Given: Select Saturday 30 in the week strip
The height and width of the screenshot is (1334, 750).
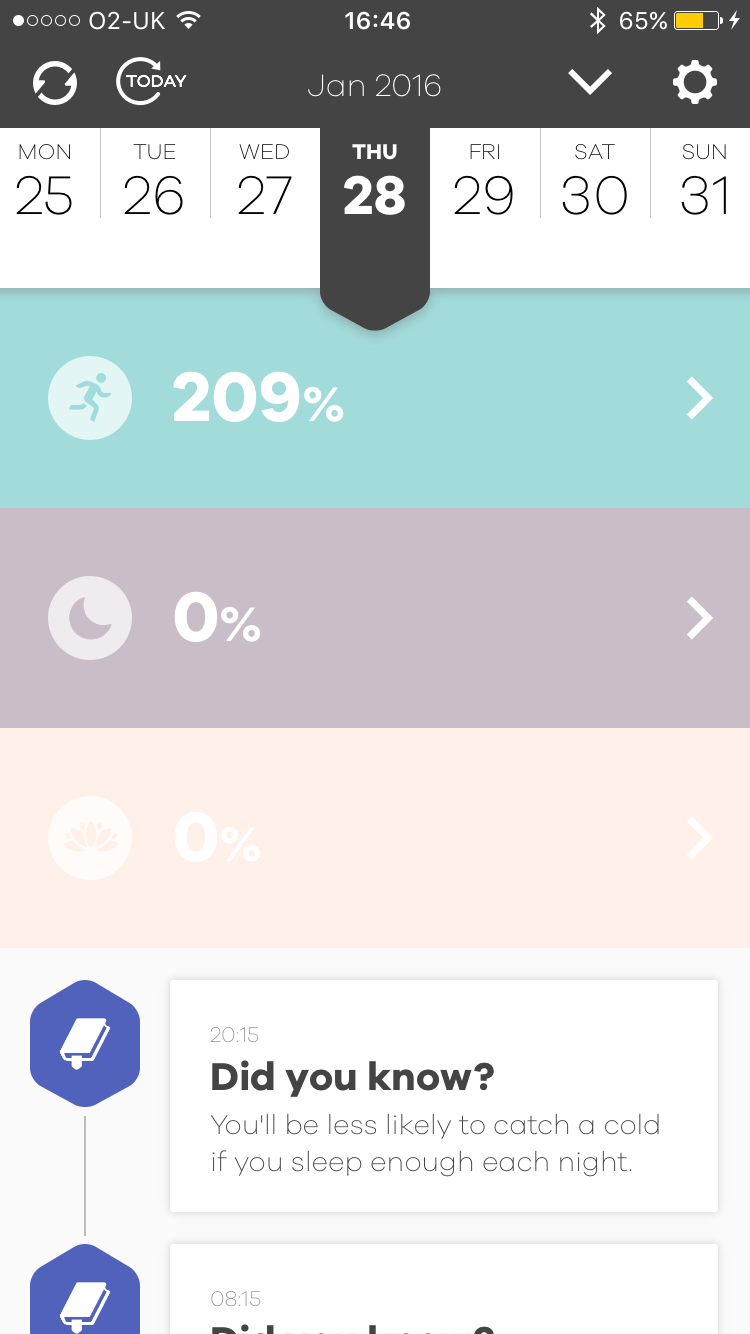Looking at the screenshot, I should tap(594, 182).
